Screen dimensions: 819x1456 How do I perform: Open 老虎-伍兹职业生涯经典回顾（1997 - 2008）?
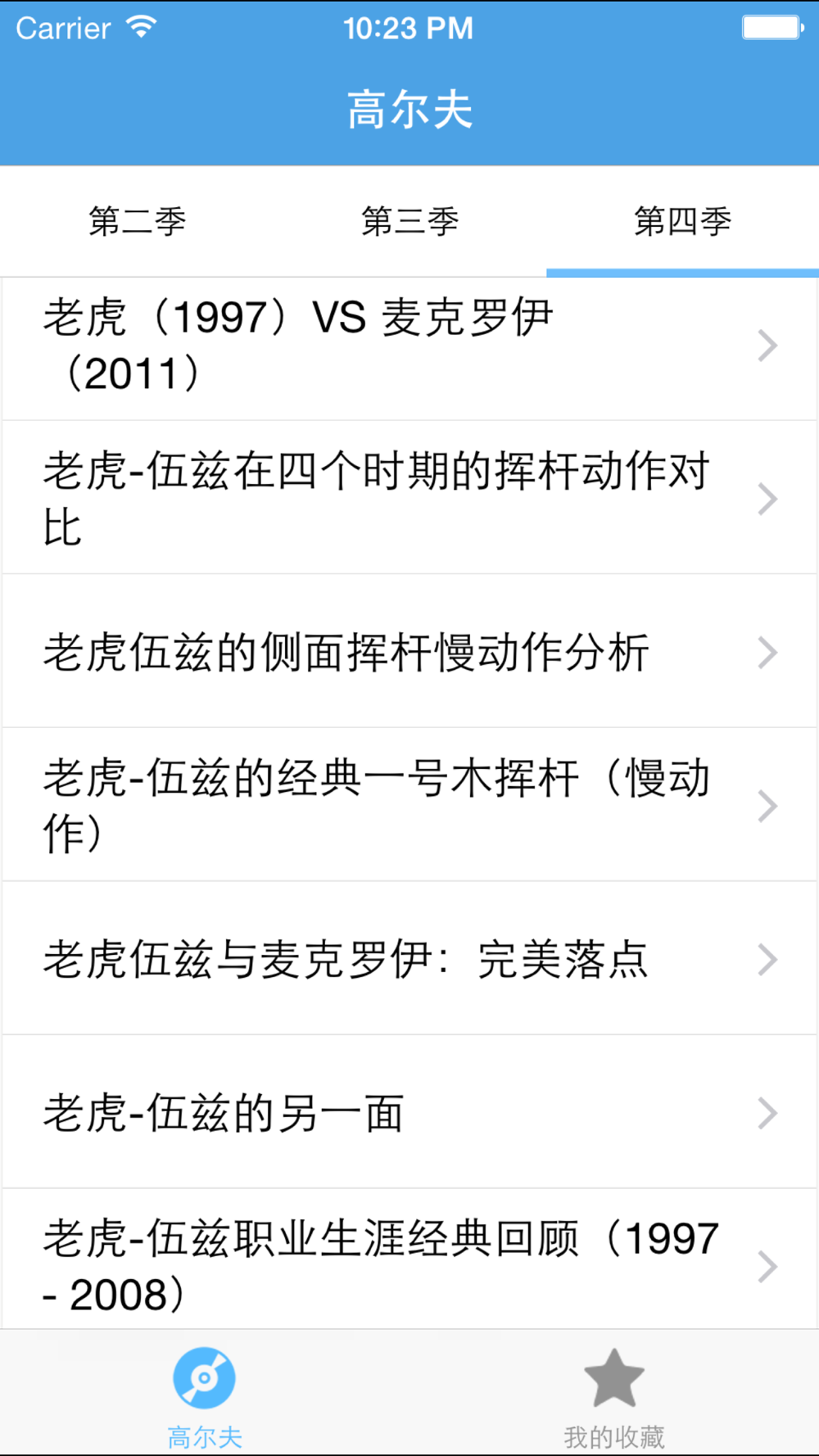tap(393, 1265)
